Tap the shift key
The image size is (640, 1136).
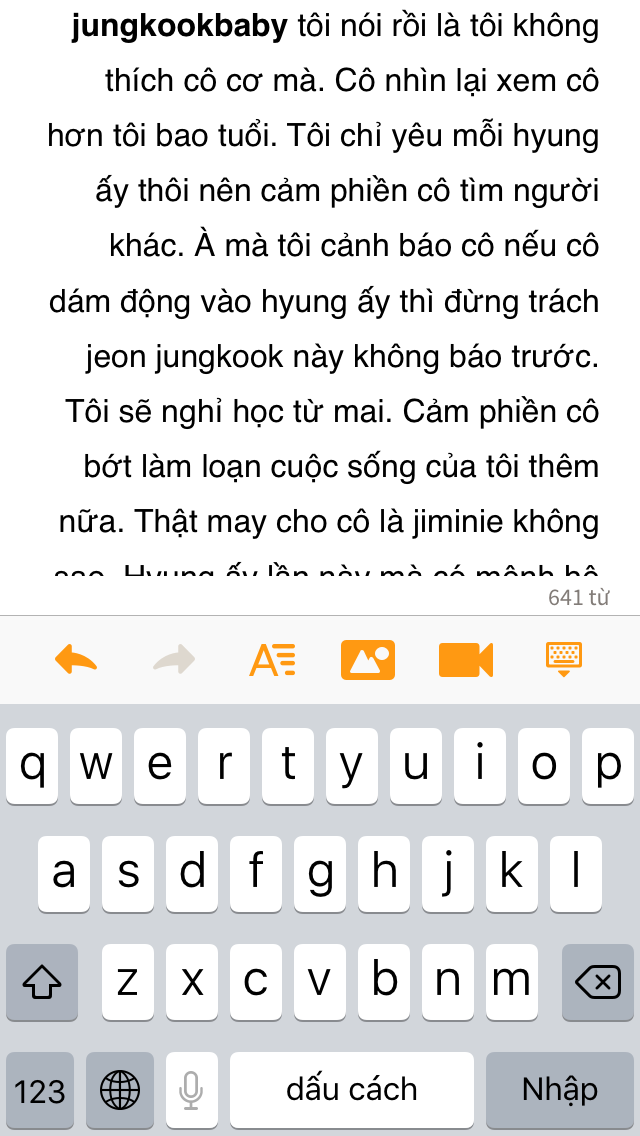tap(41, 982)
